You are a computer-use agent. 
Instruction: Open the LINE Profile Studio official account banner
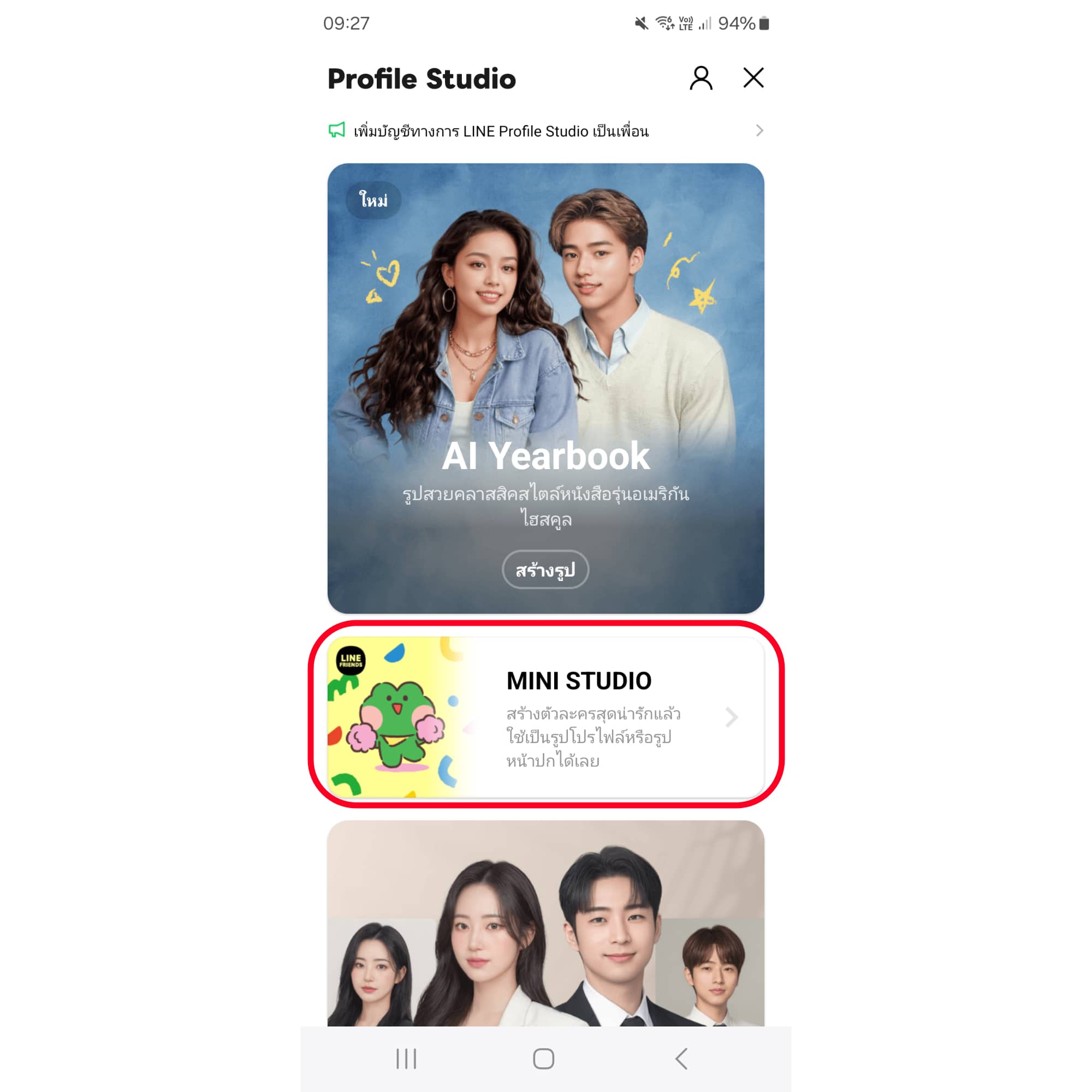[x=545, y=131]
